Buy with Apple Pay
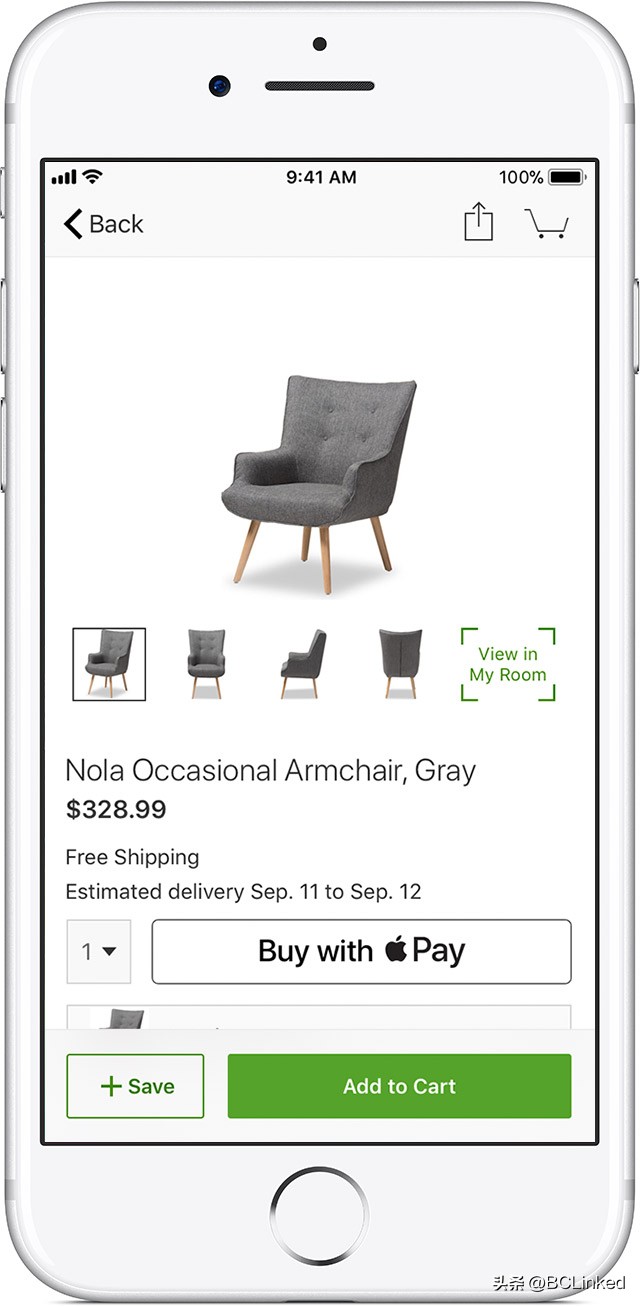Image resolution: width=640 pixels, height=1306 pixels. (x=361, y=951)
